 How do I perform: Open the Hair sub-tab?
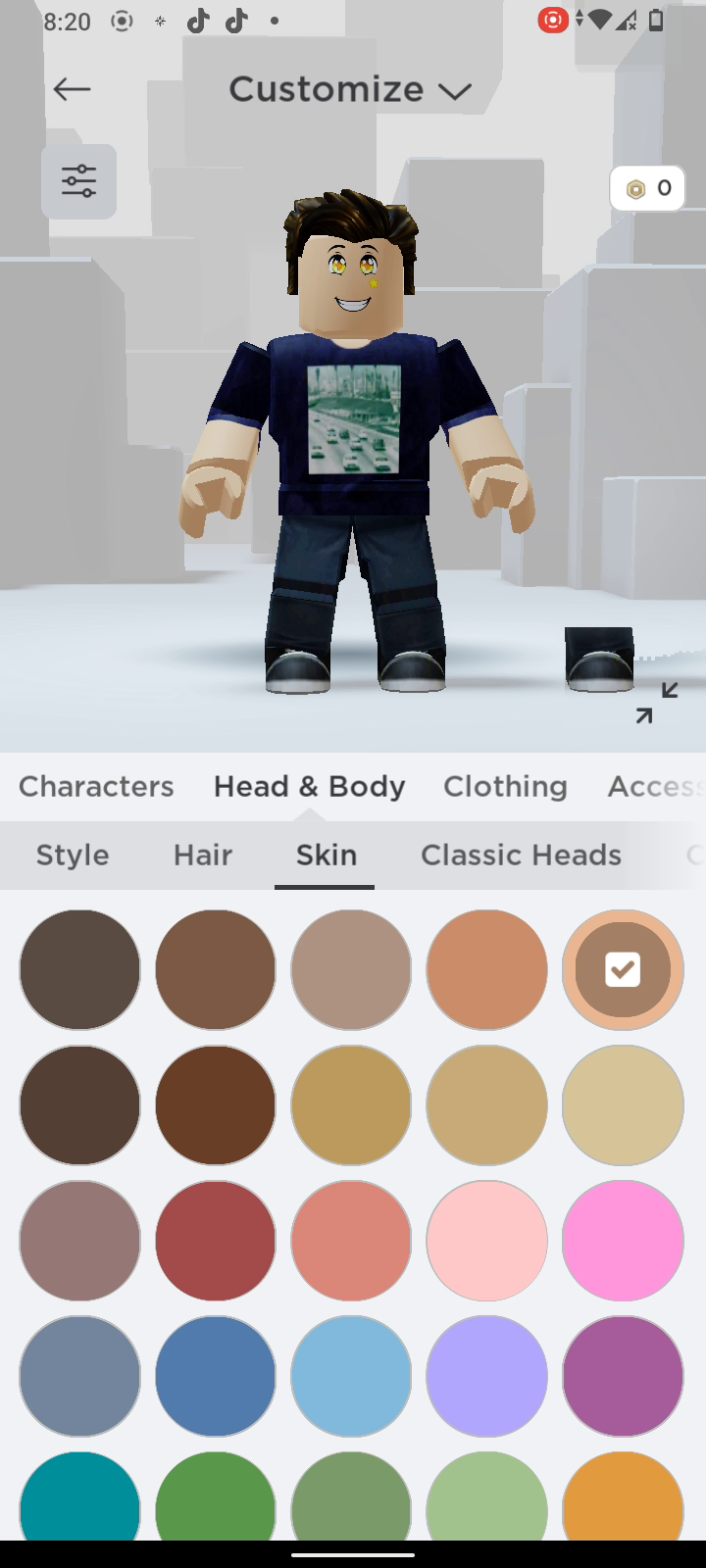203,855
